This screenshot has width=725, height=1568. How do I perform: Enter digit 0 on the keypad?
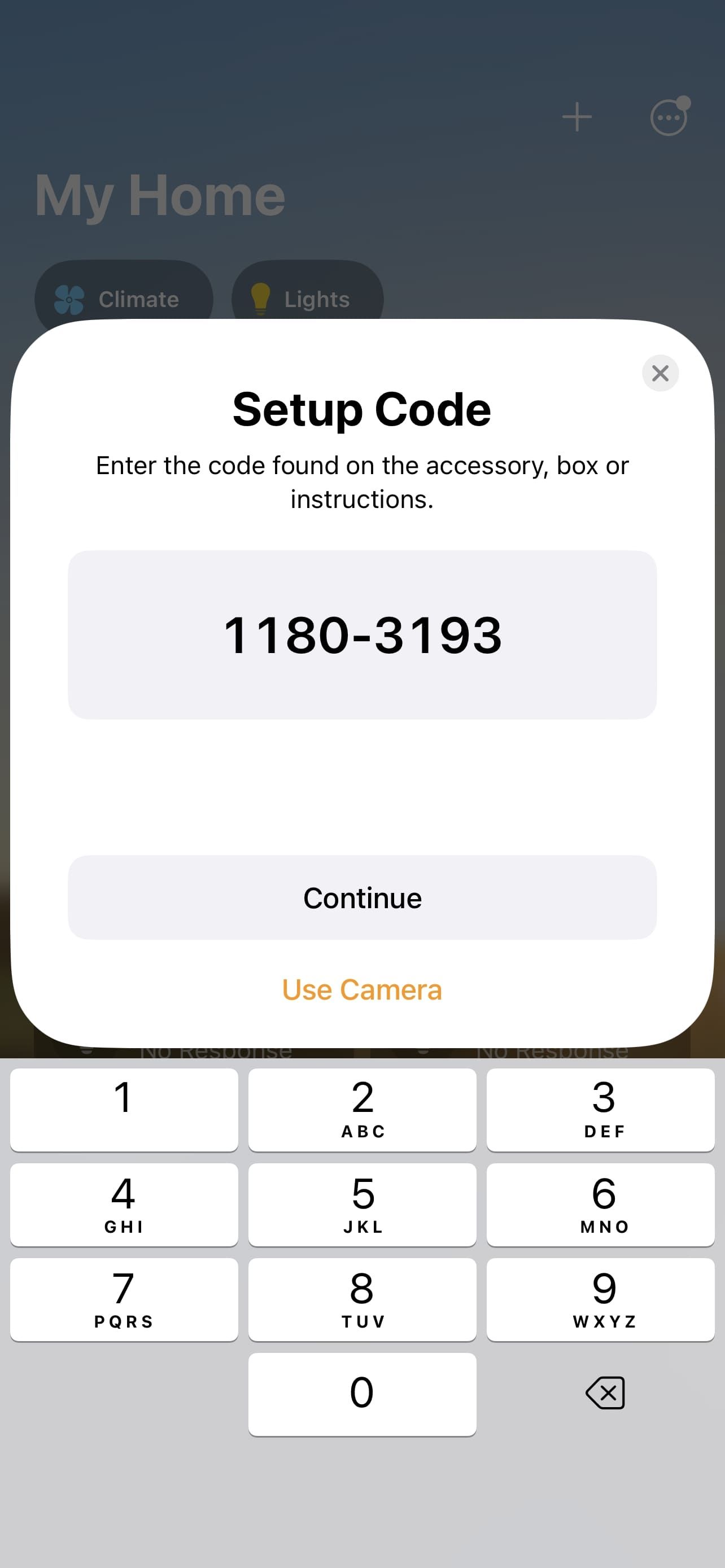[362, 1395]
